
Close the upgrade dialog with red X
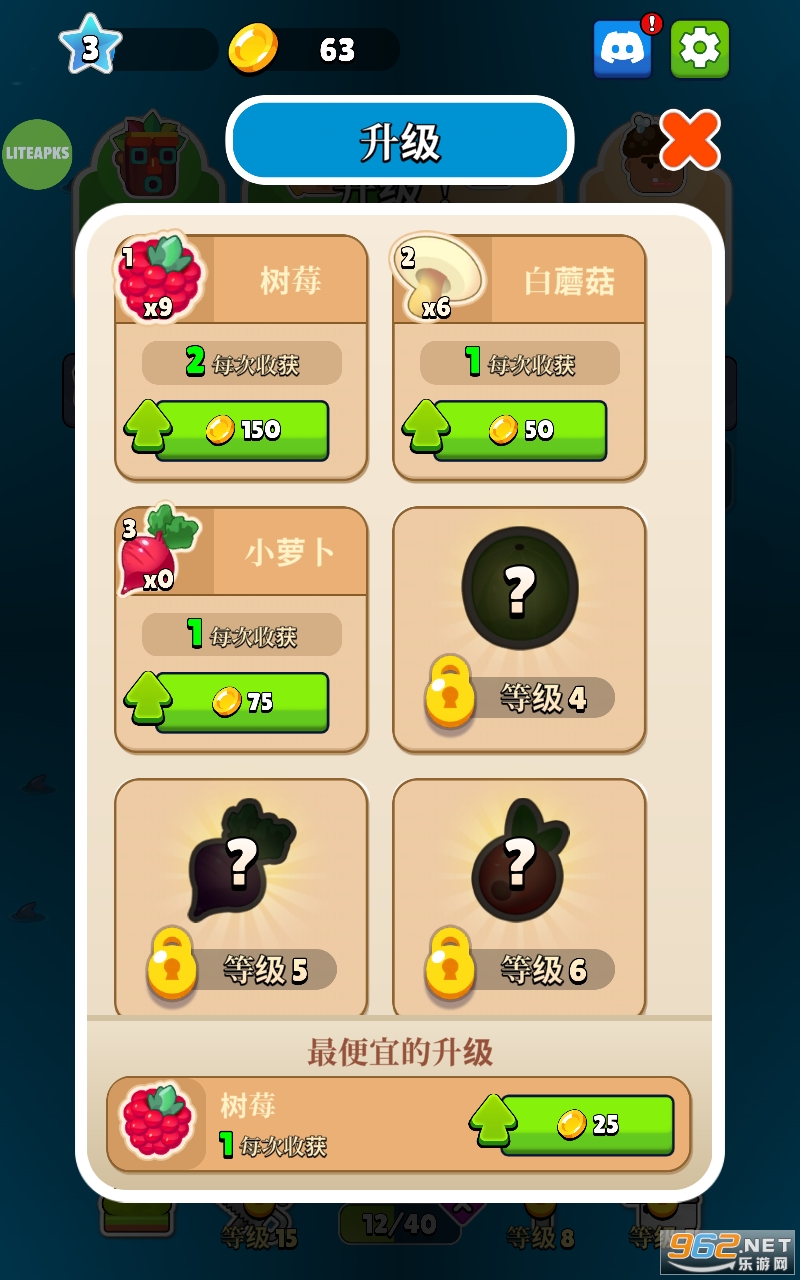pyautogui.click(x=690, y=140)
